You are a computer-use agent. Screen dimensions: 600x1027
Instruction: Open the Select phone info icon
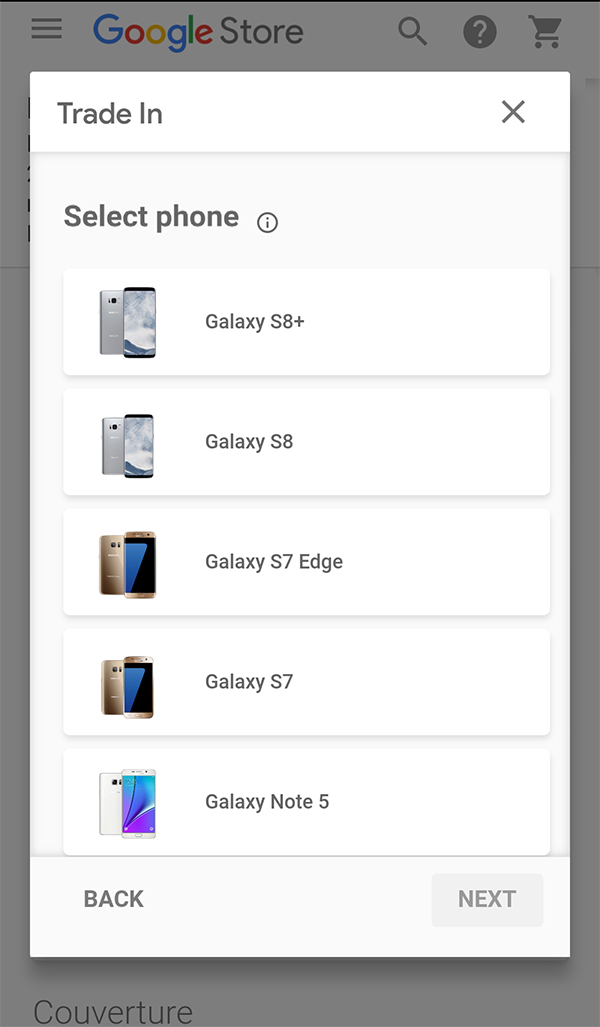pyautogui.click(x=267, y=222)
